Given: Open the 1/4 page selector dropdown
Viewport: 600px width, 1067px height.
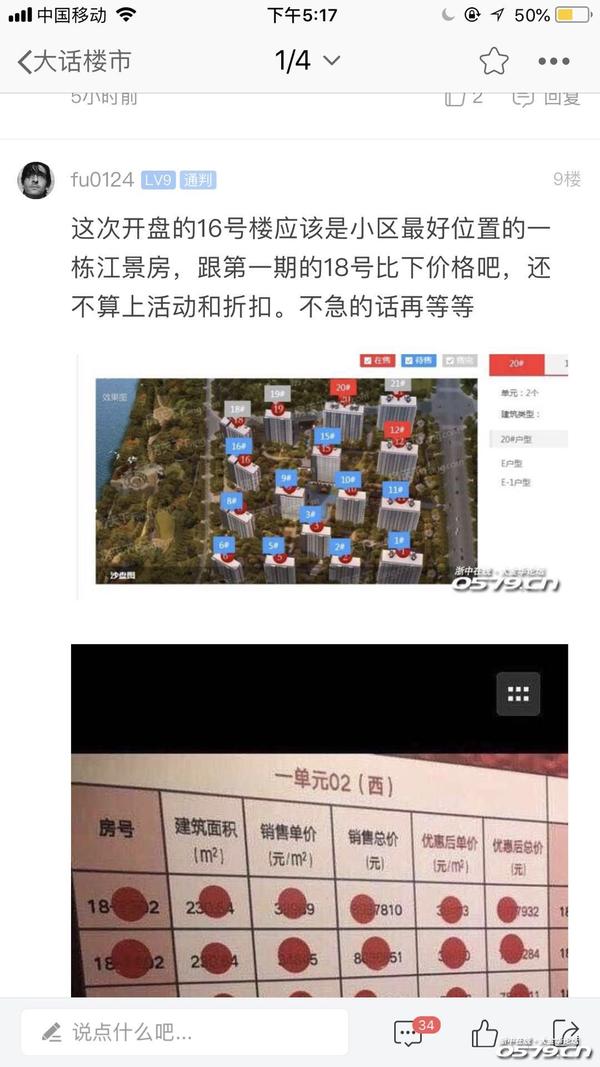Looking at the screenshot, I should click(x=307, y=61).
